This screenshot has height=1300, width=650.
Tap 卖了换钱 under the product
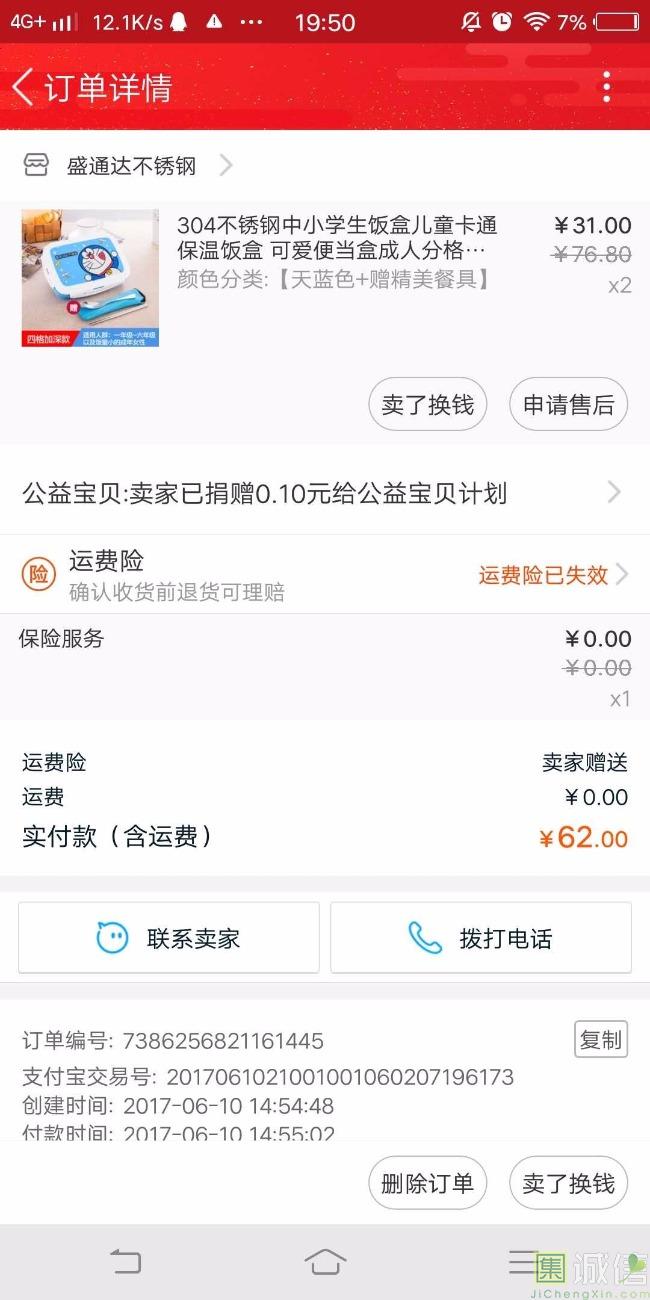(x=427, y=405)
